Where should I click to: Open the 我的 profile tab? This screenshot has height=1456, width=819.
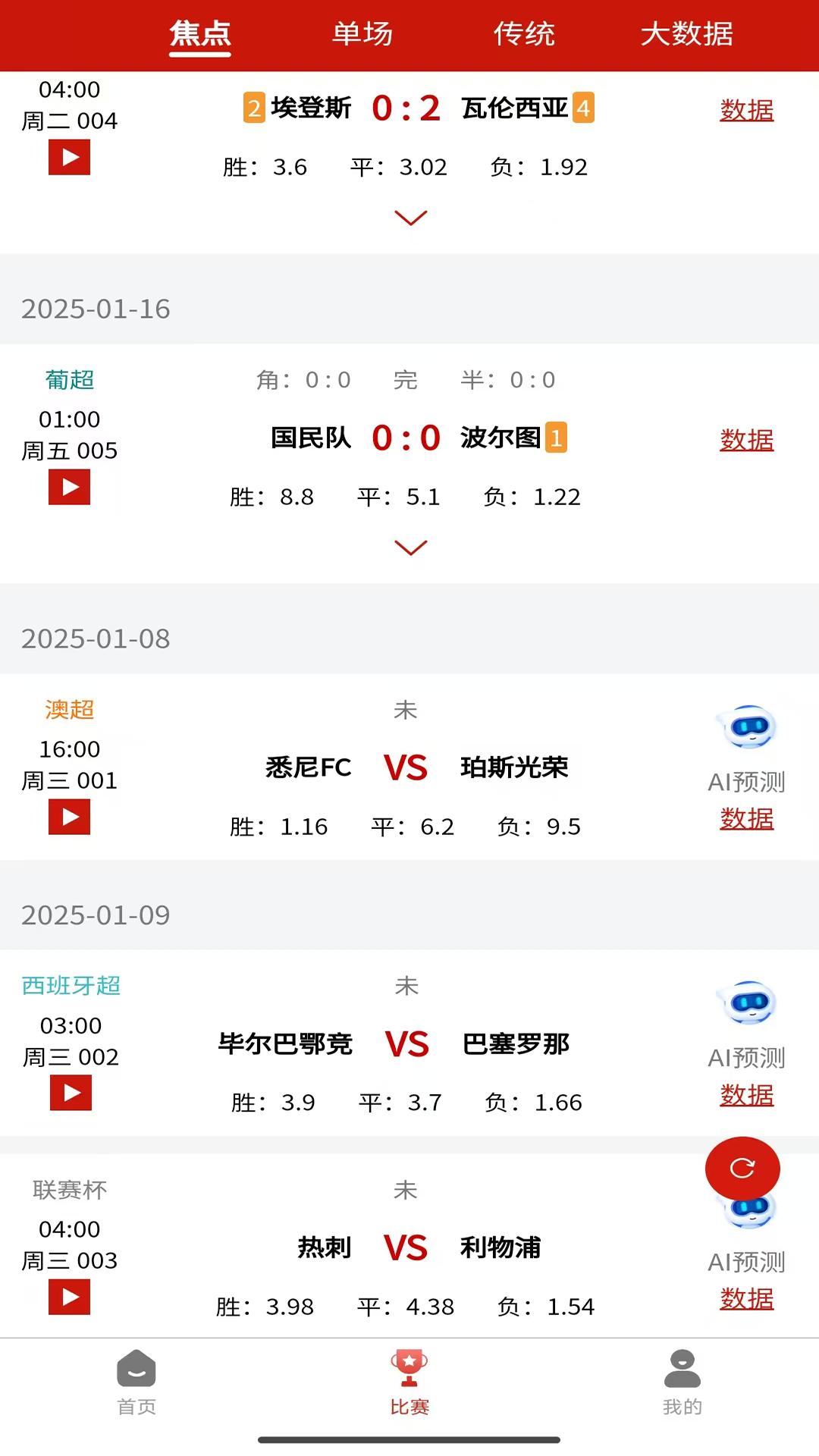click(x=682, y=1382)
